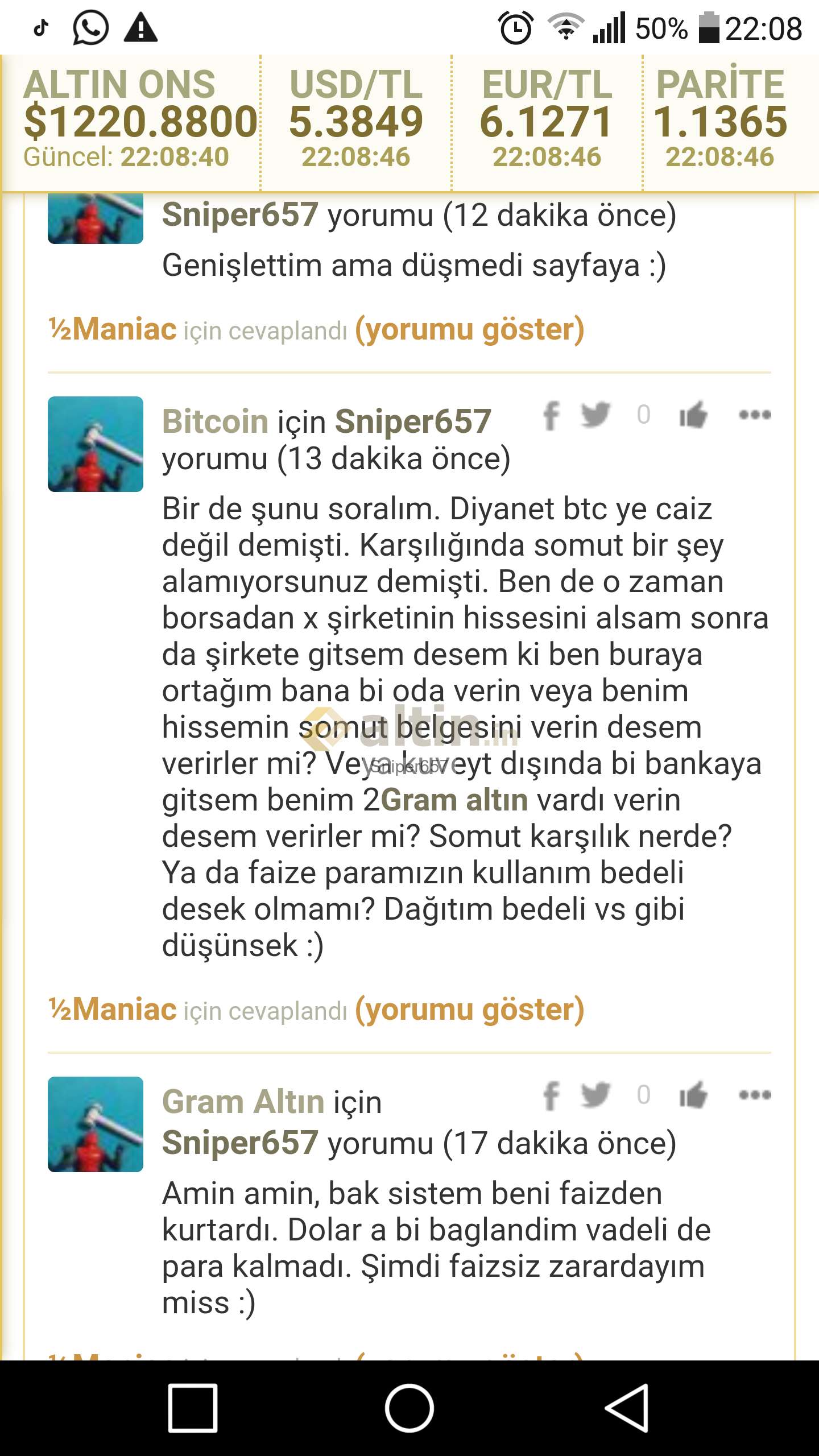Open the Gram Altın topic link in header
The image size is (819, 1456).
click(x=243, y=1102)
